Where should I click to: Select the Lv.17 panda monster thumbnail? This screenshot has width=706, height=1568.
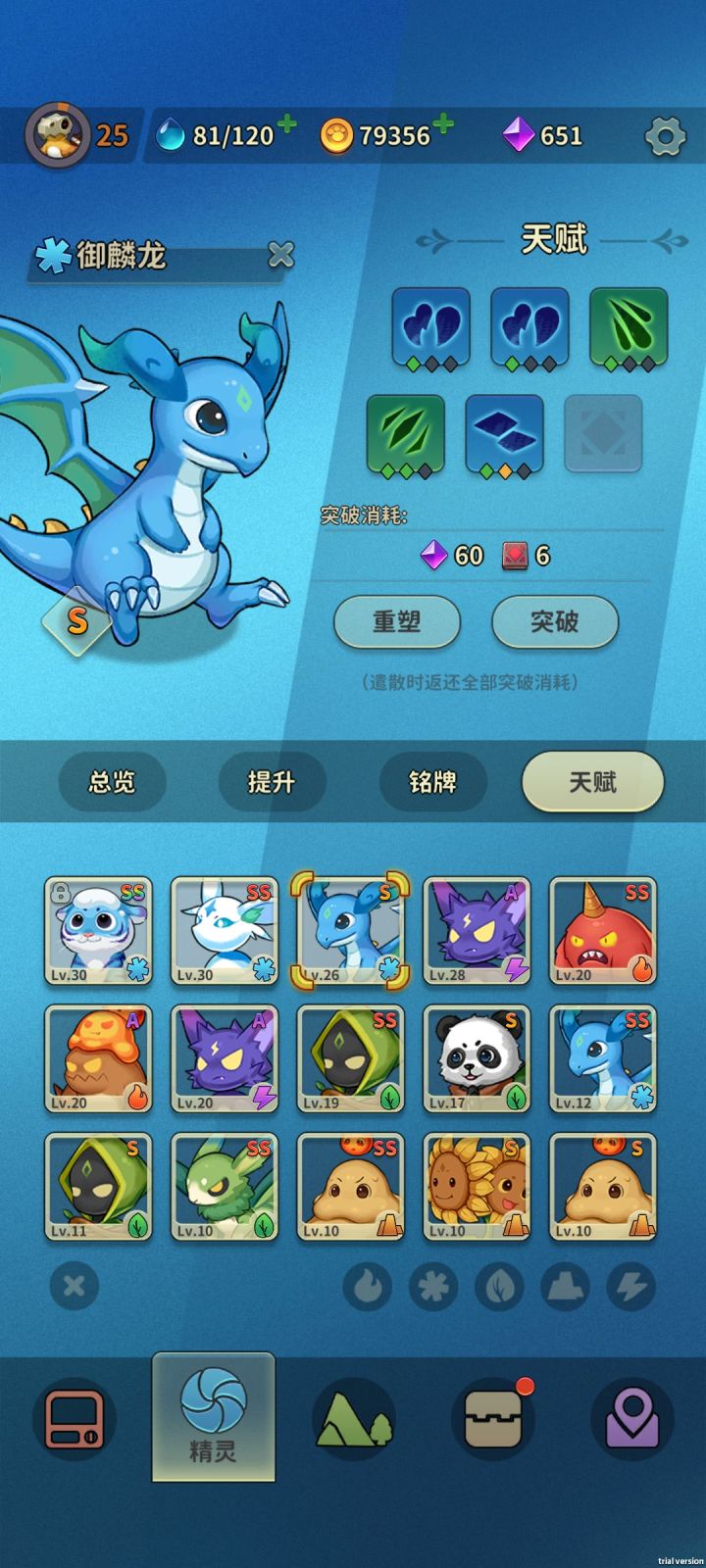tap(477, 1058)
